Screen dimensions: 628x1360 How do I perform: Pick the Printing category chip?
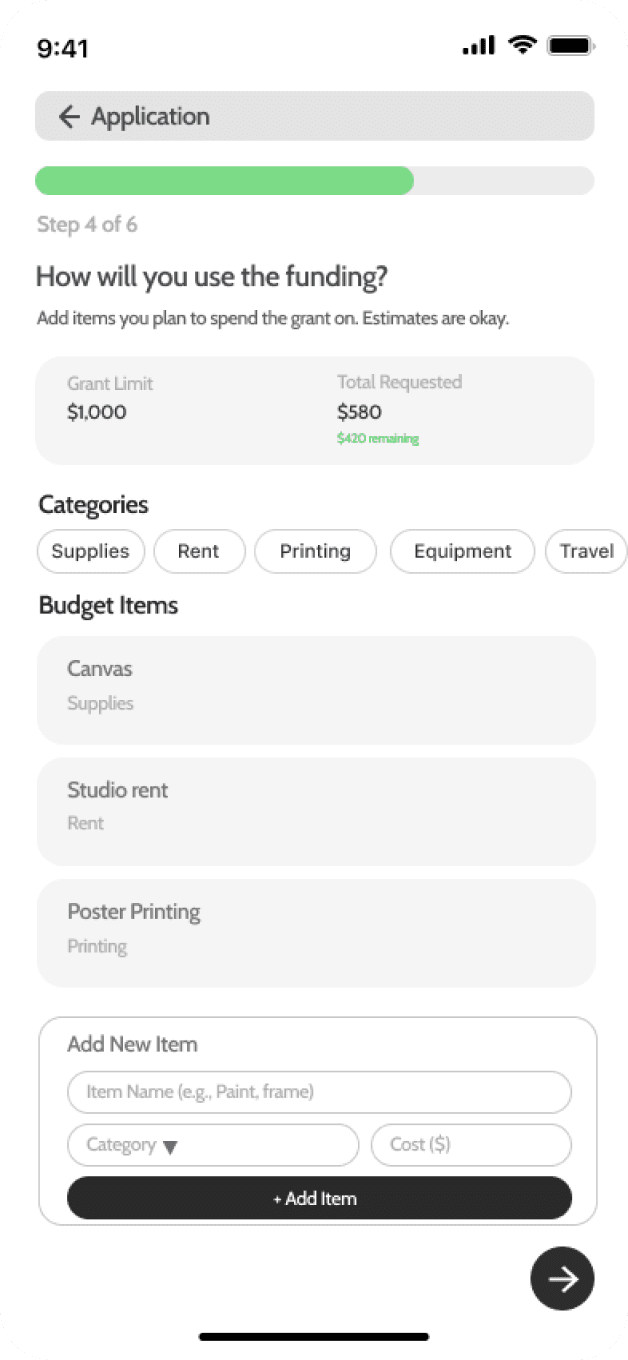(315, 551)
